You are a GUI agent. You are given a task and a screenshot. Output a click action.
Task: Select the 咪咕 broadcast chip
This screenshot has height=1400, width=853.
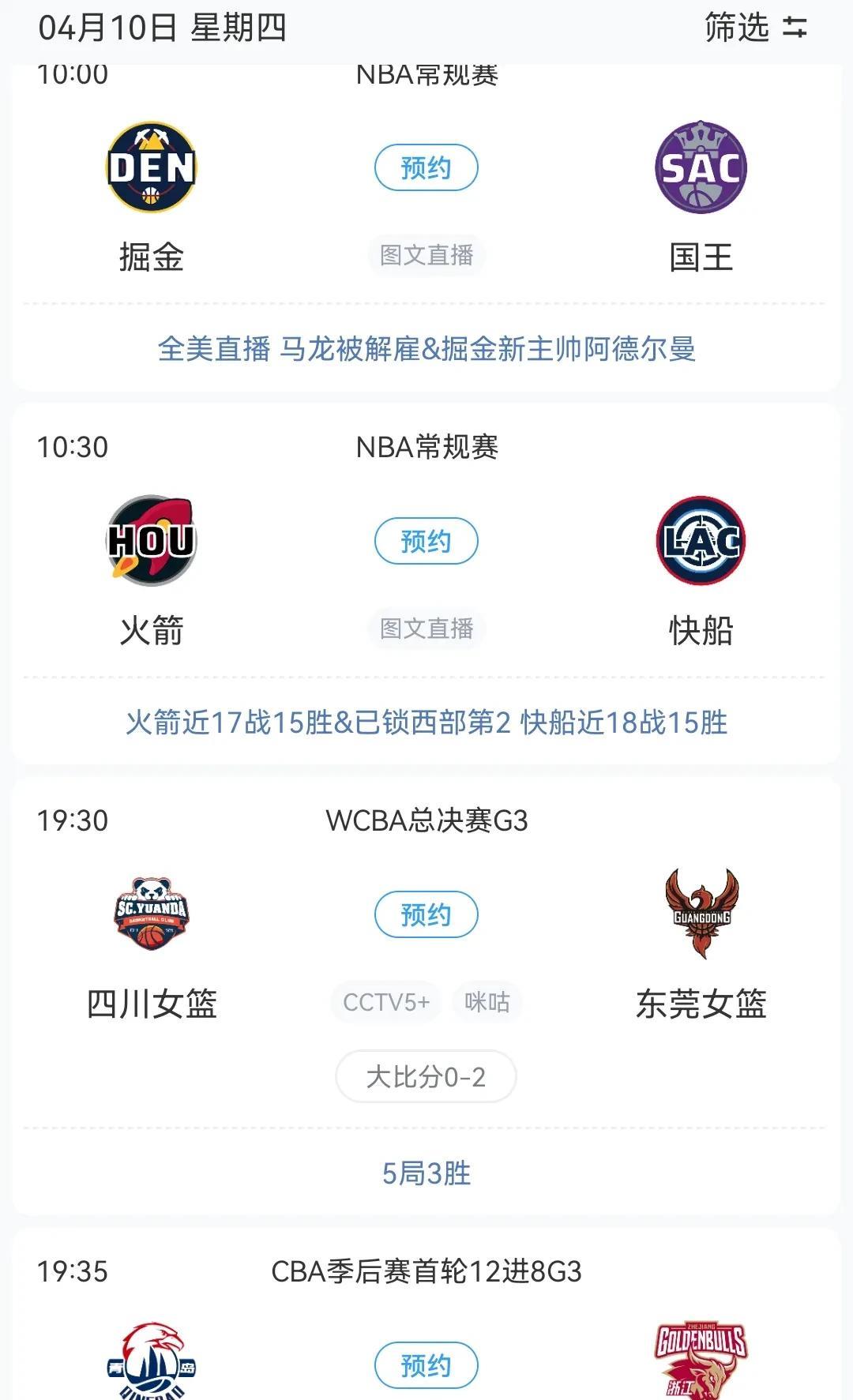487,1002
